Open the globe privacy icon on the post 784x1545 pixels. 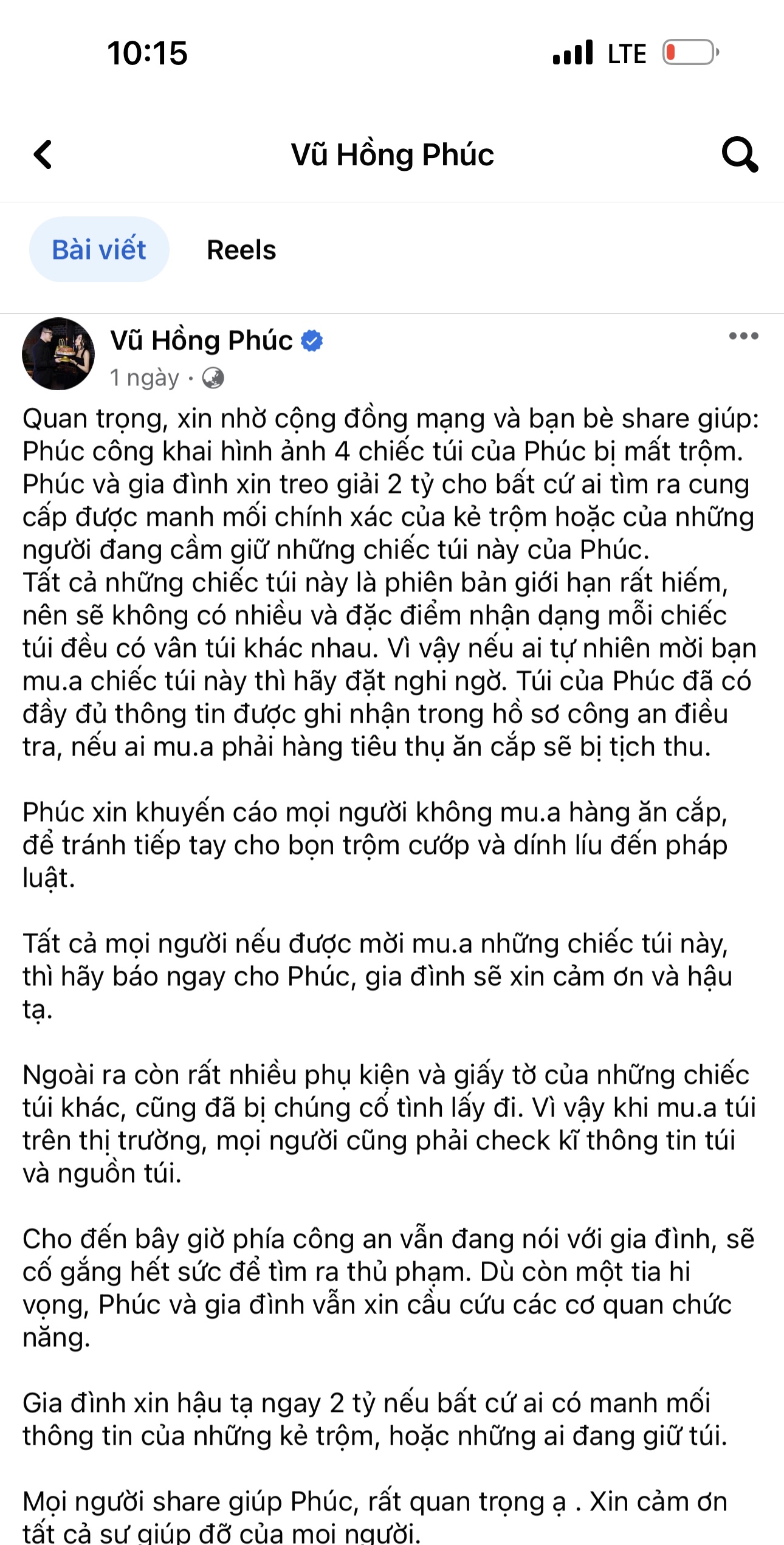tap(212, 377)
